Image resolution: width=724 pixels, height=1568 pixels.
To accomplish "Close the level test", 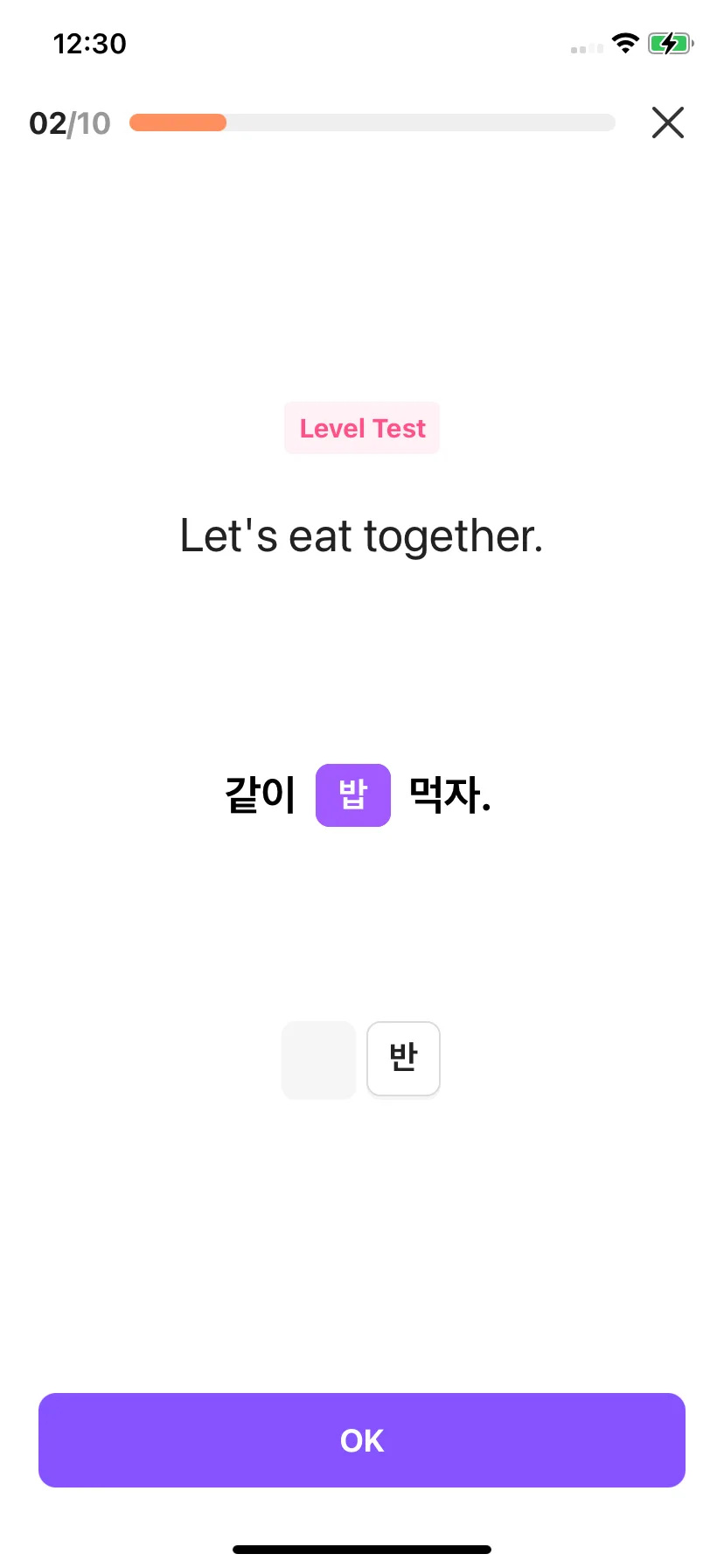I will (x=667, y=122).
